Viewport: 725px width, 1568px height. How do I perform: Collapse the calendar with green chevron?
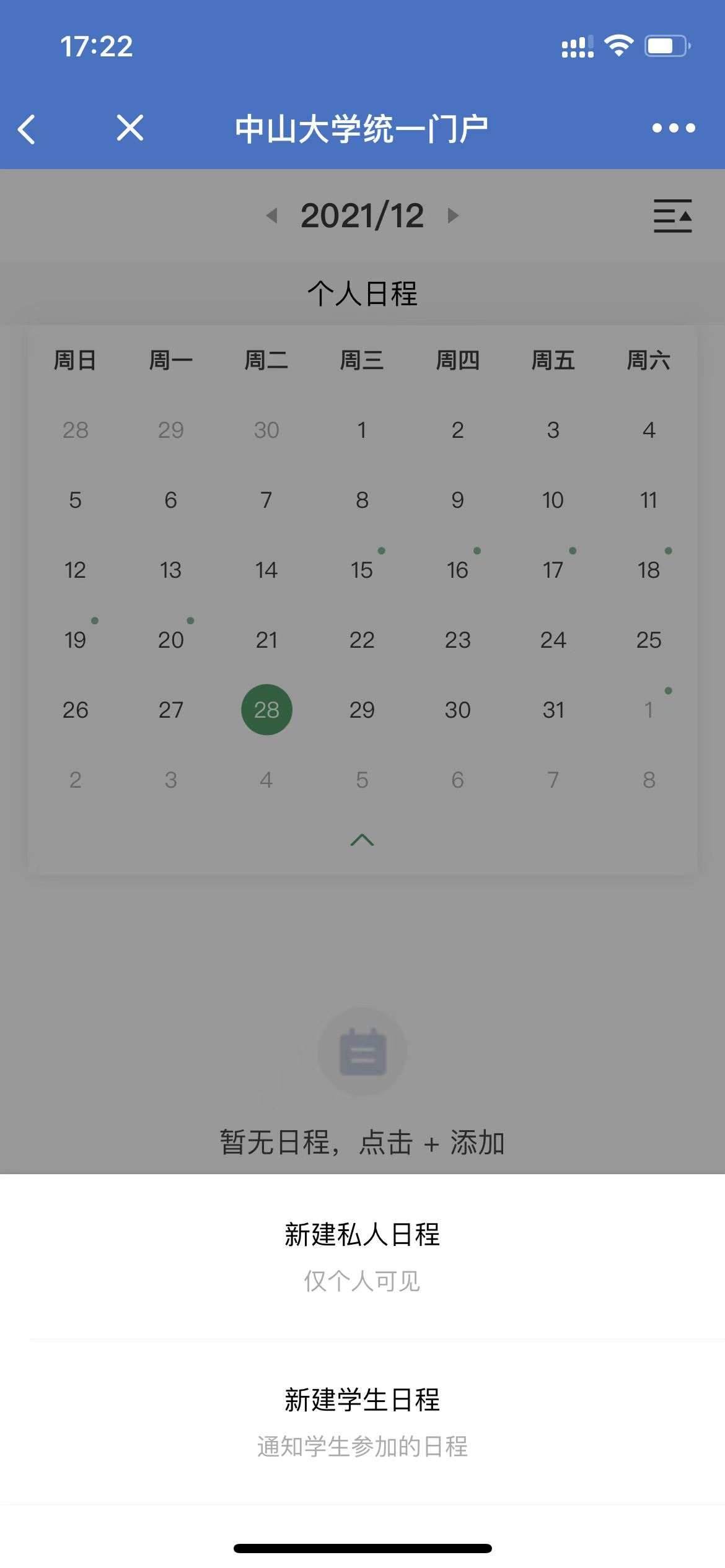[362, 840]
